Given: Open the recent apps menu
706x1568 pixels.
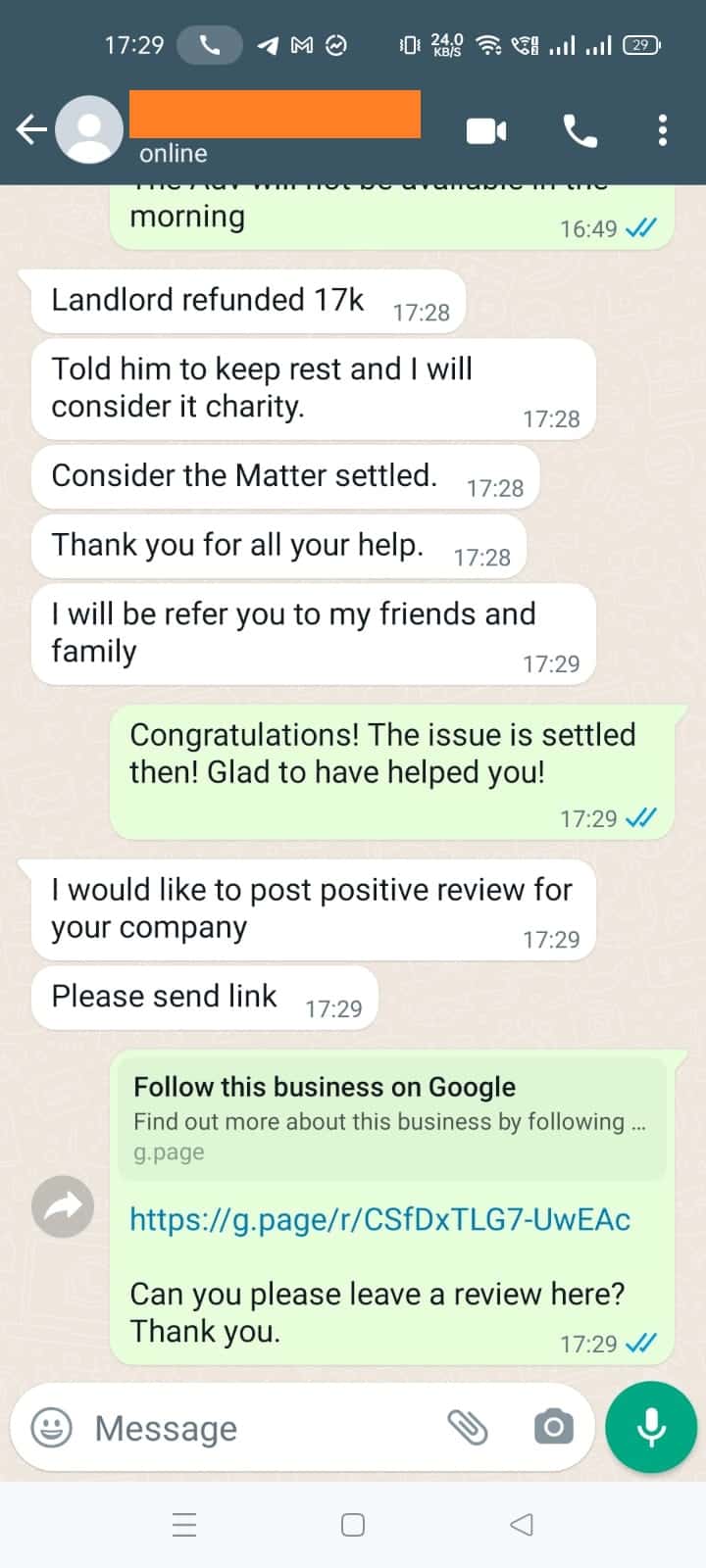Looking at the screenshot, I should point(184,1525).
